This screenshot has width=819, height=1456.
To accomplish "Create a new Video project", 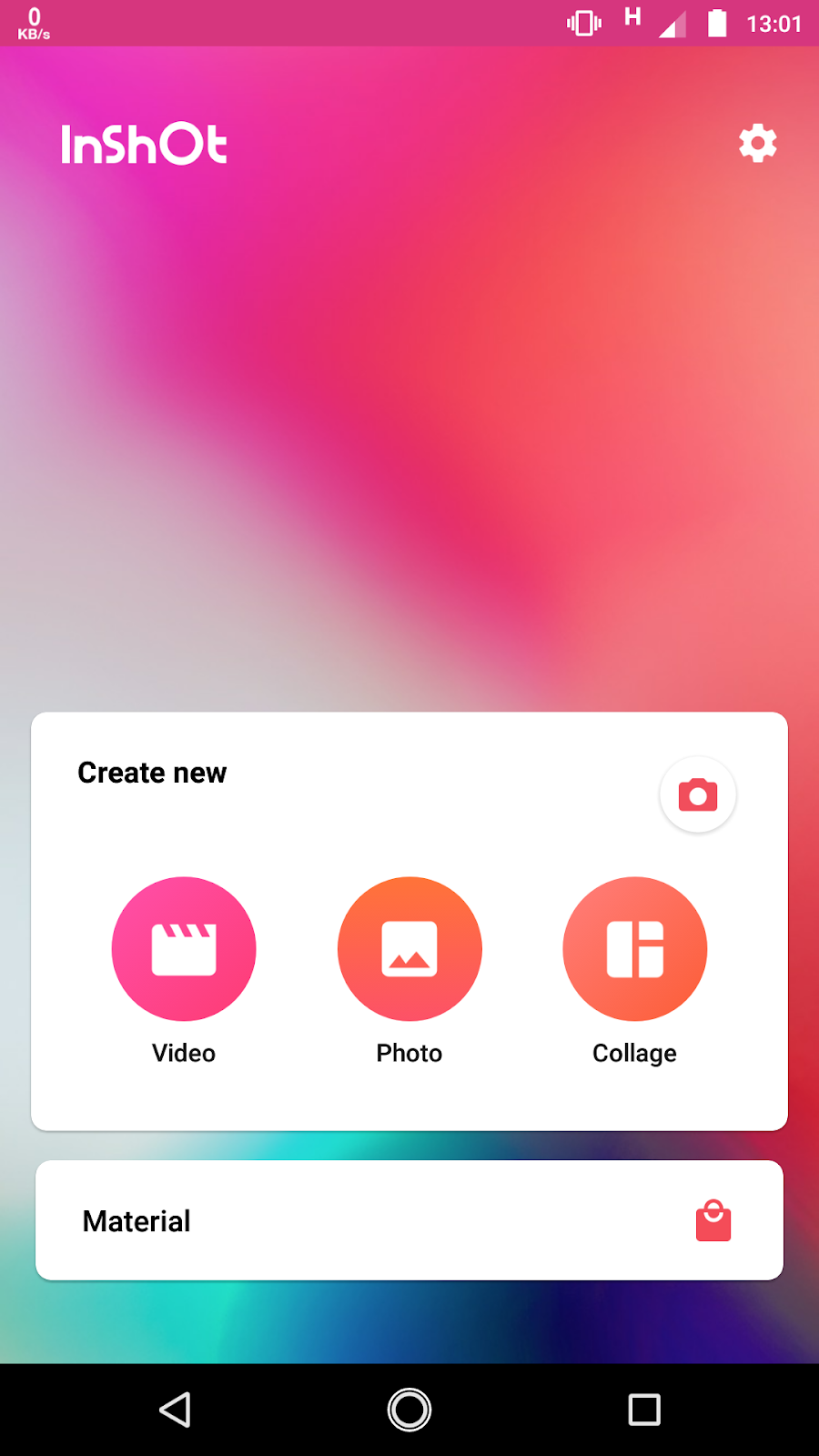I will pos(184,949).
